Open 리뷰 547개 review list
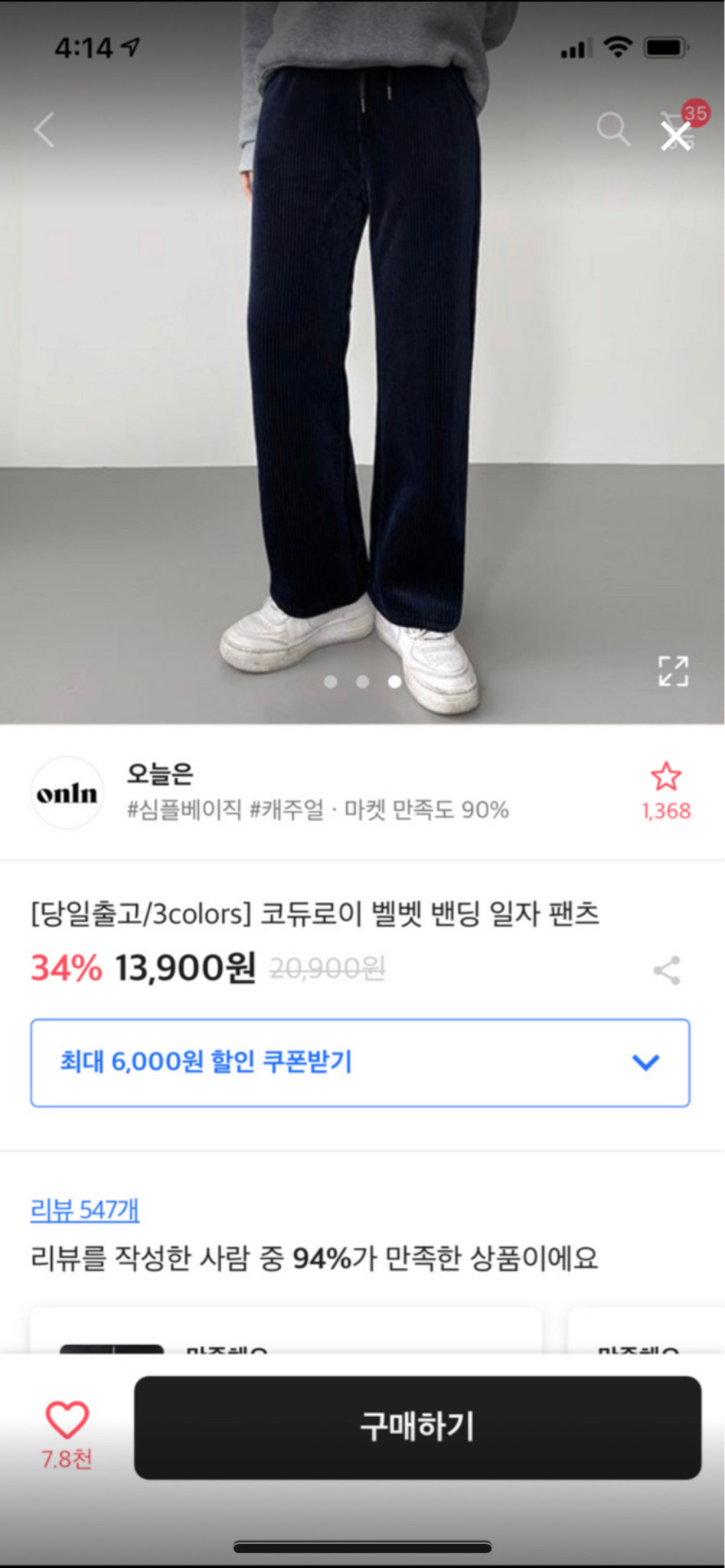725x1568 pixels. 84,1210
